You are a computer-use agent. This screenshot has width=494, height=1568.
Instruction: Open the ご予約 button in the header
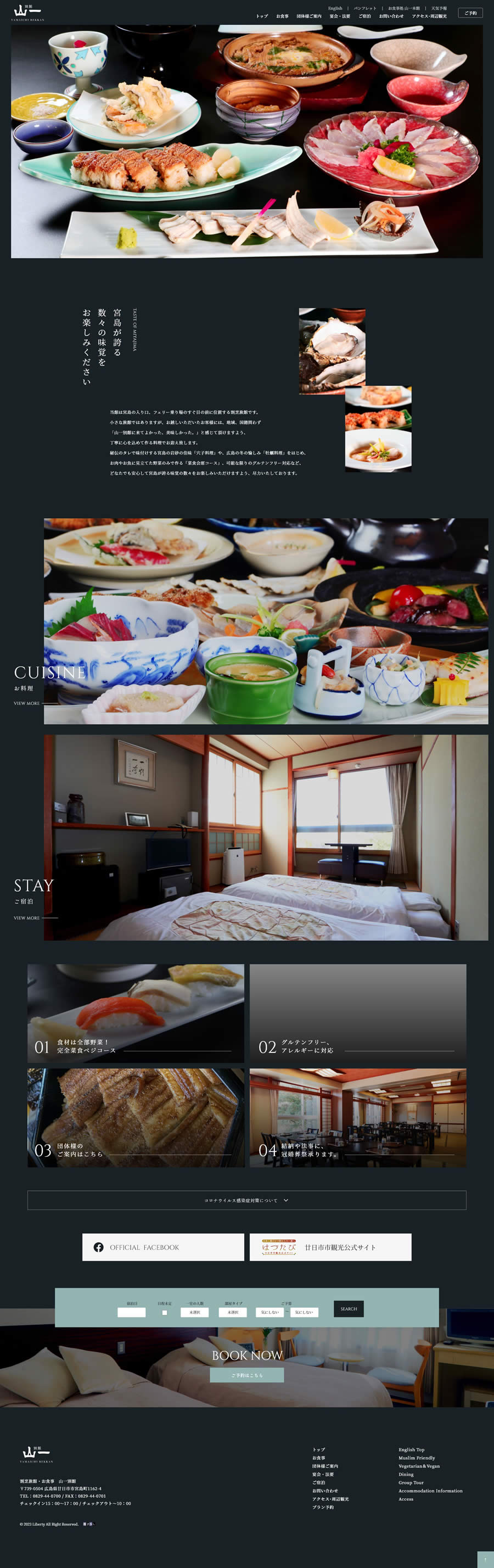(x=470, y=13)
